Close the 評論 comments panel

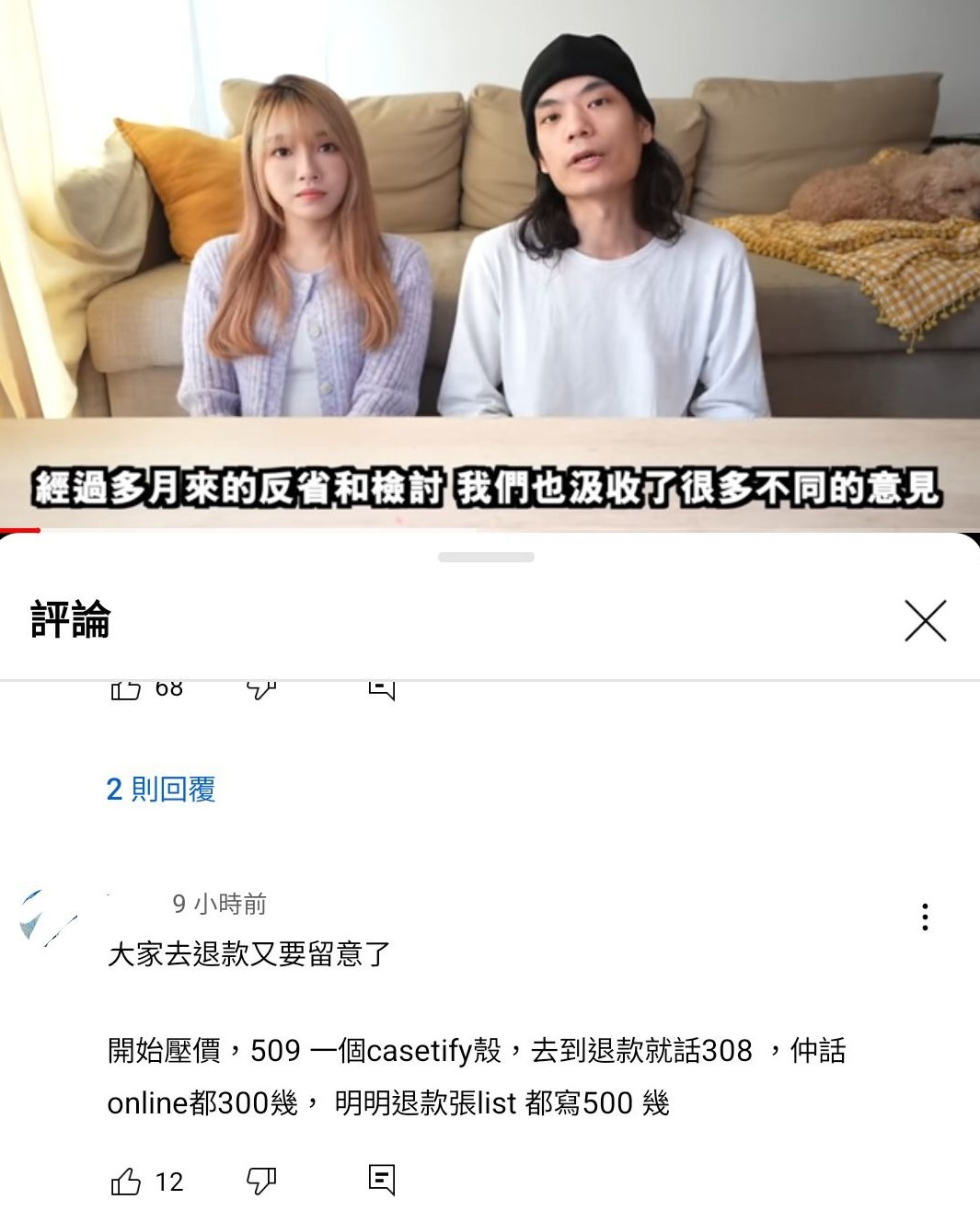coord(925,621)
